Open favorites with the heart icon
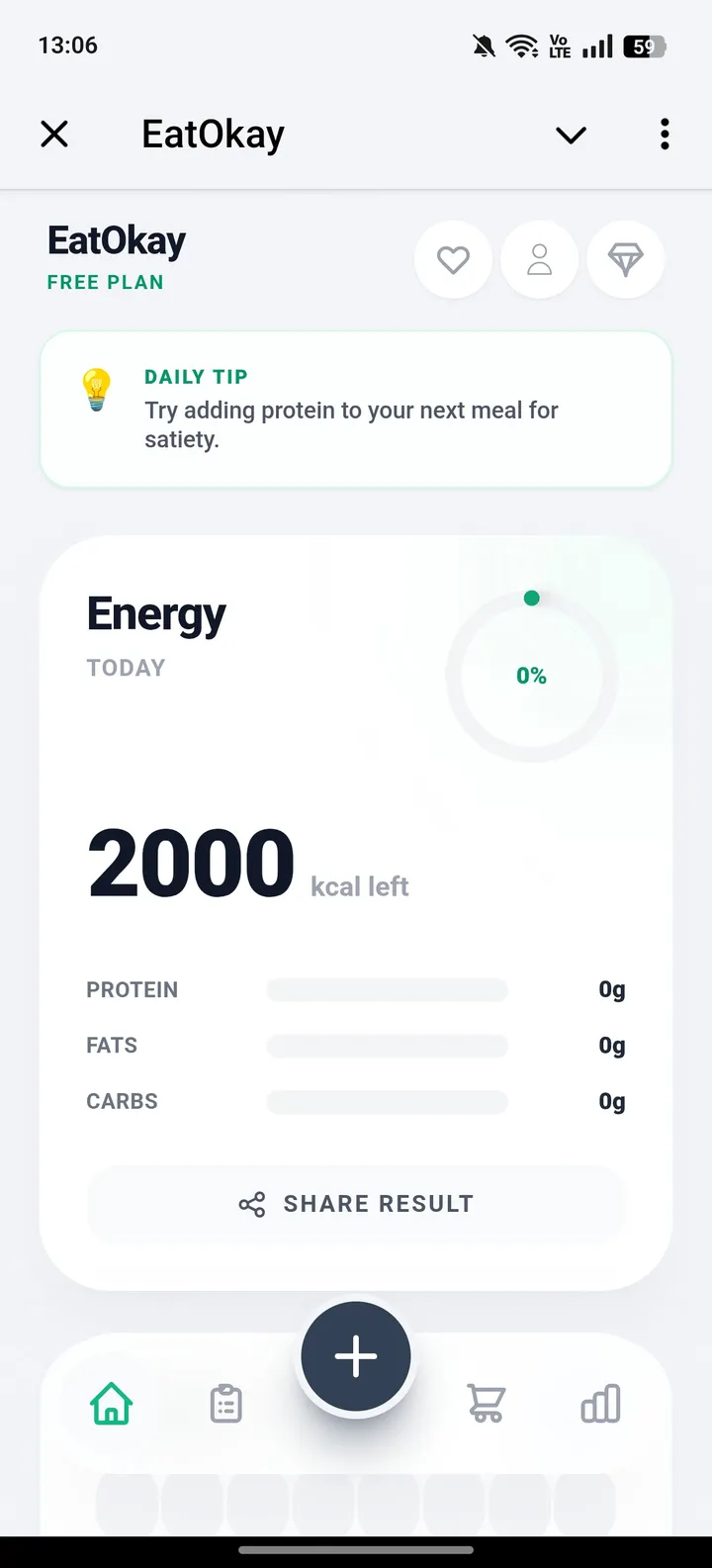712x1568 pixels. tap(453, 259)
